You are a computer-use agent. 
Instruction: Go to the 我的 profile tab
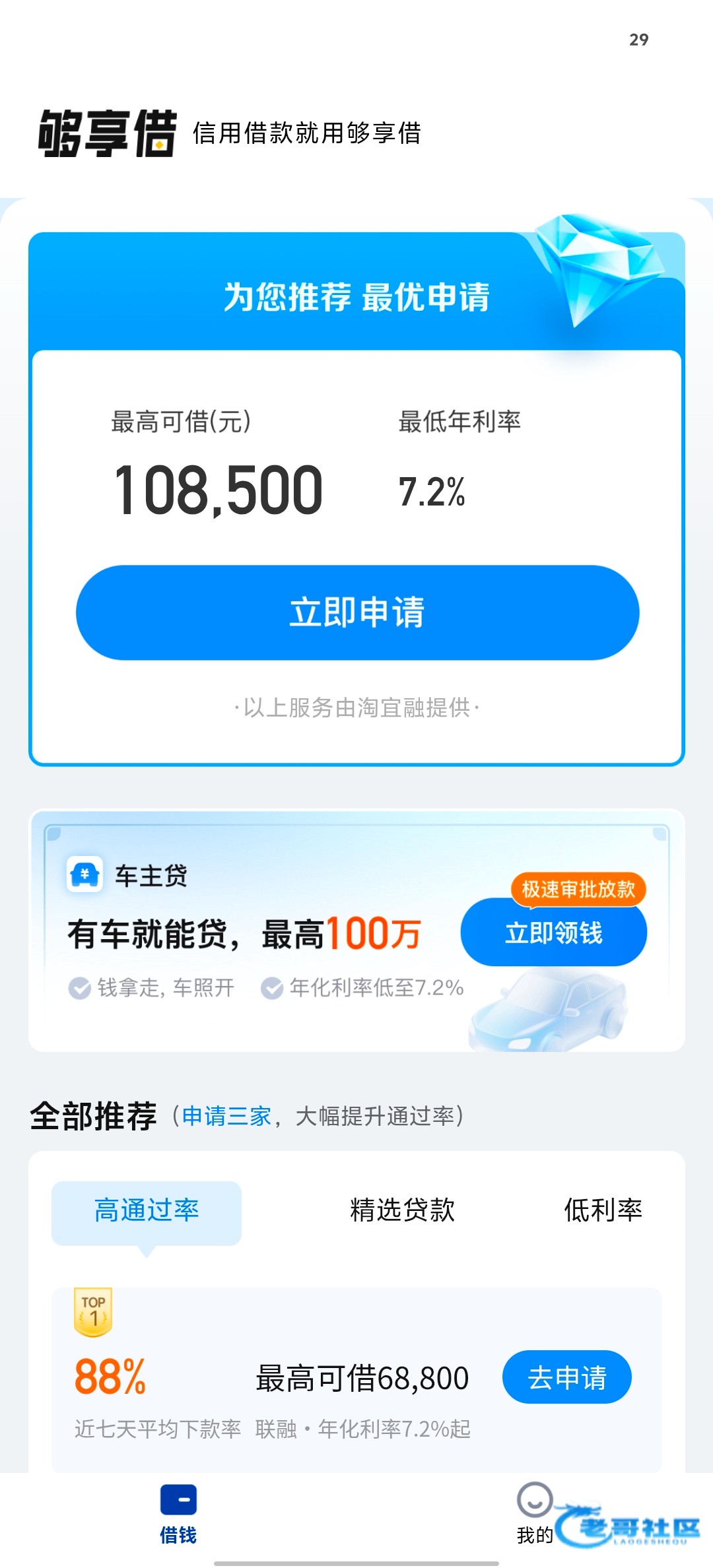[x=534, y=1514]
